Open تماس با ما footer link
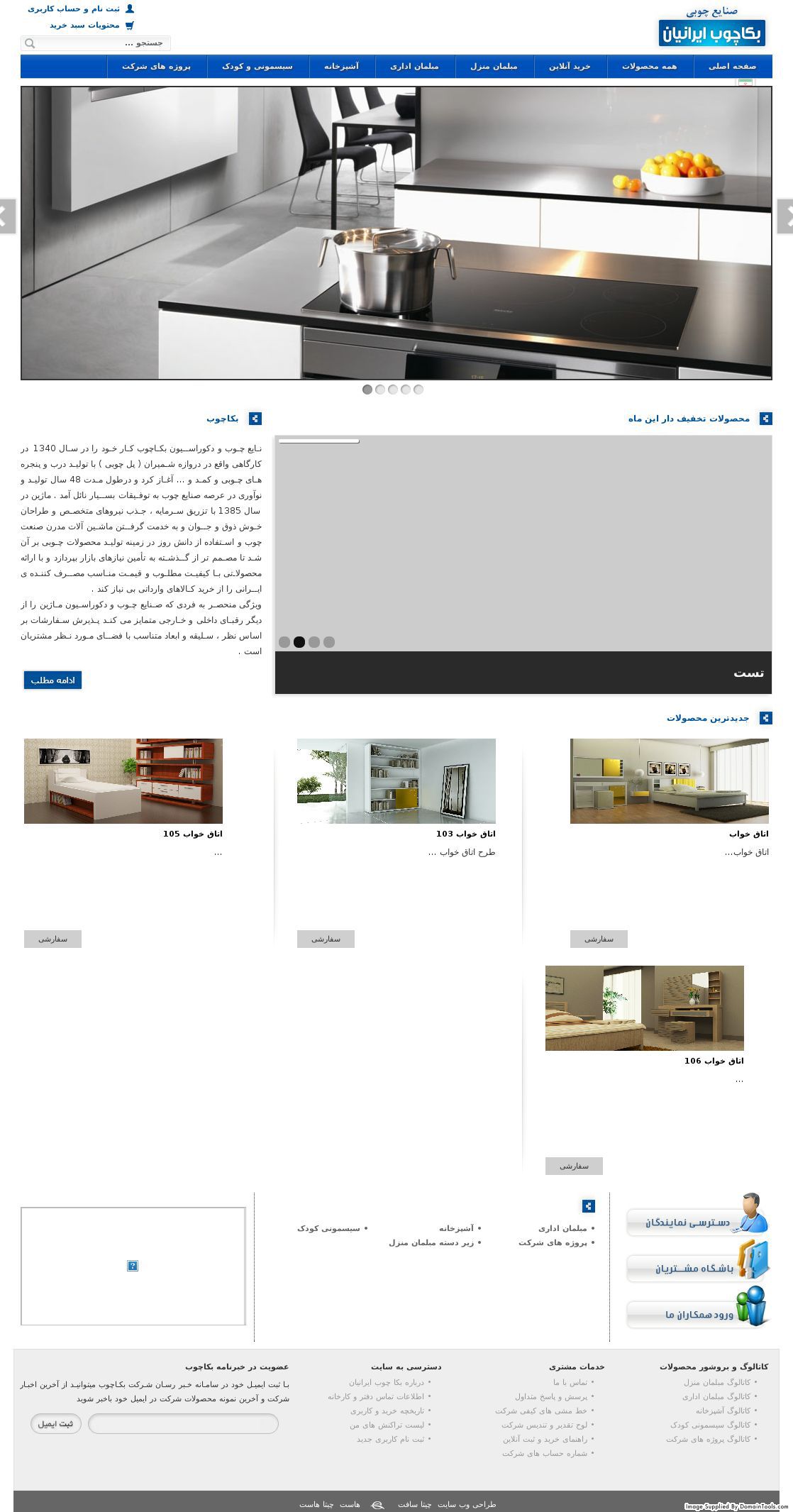793x1512 pixels. [570, 1382]
